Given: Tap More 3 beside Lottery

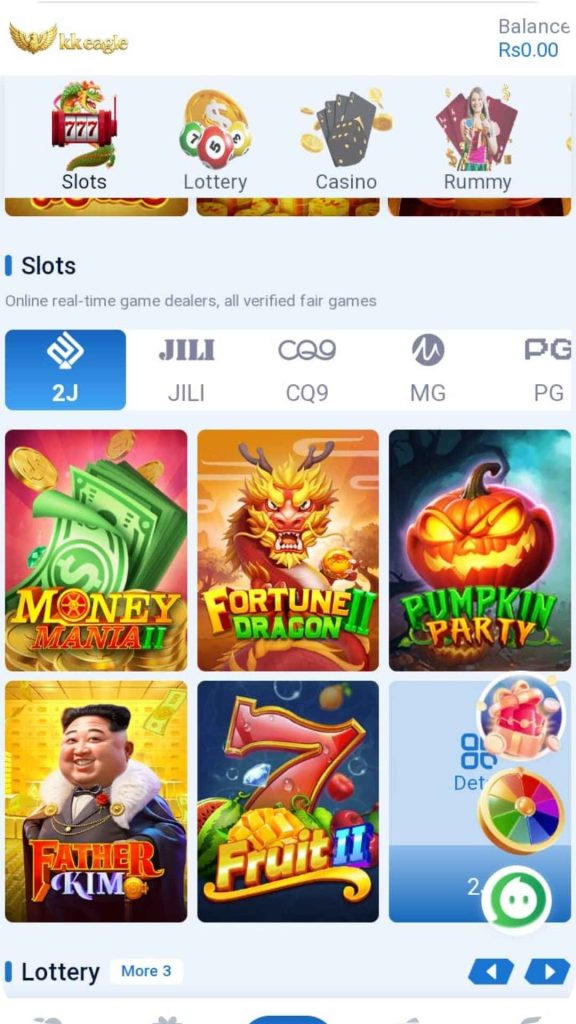Looking at the screenshot, I should (146, 971).
